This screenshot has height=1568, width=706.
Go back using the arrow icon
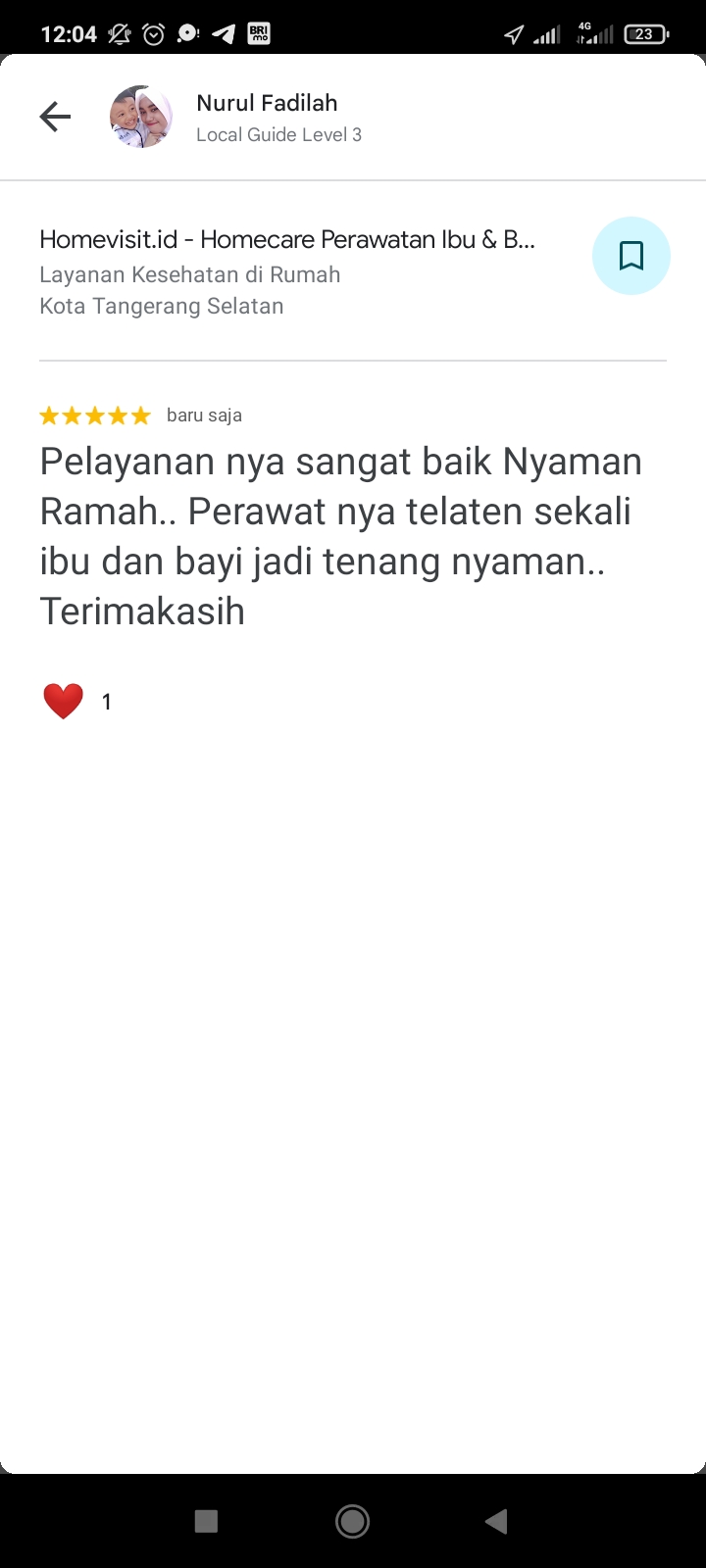point(55,118)
